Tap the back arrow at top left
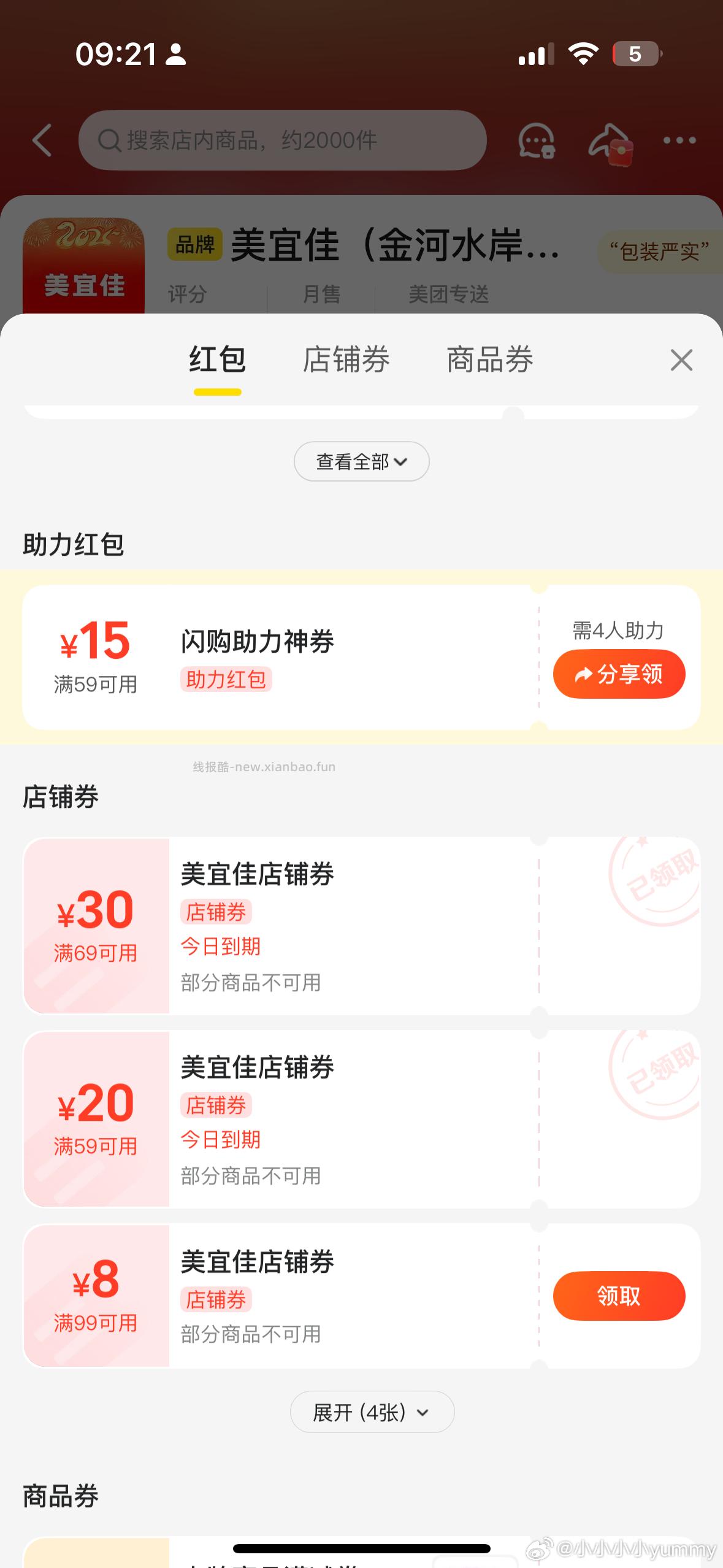This screenshot has width=723, height=1568. coord(41,140)
